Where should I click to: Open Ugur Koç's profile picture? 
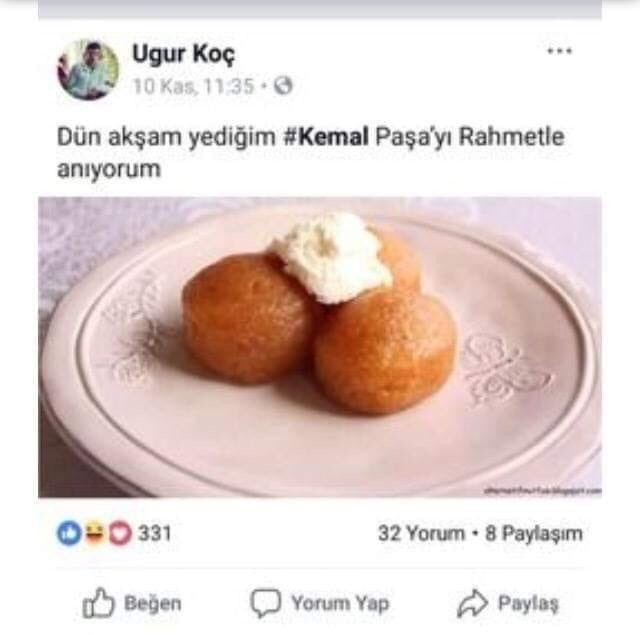88,70
